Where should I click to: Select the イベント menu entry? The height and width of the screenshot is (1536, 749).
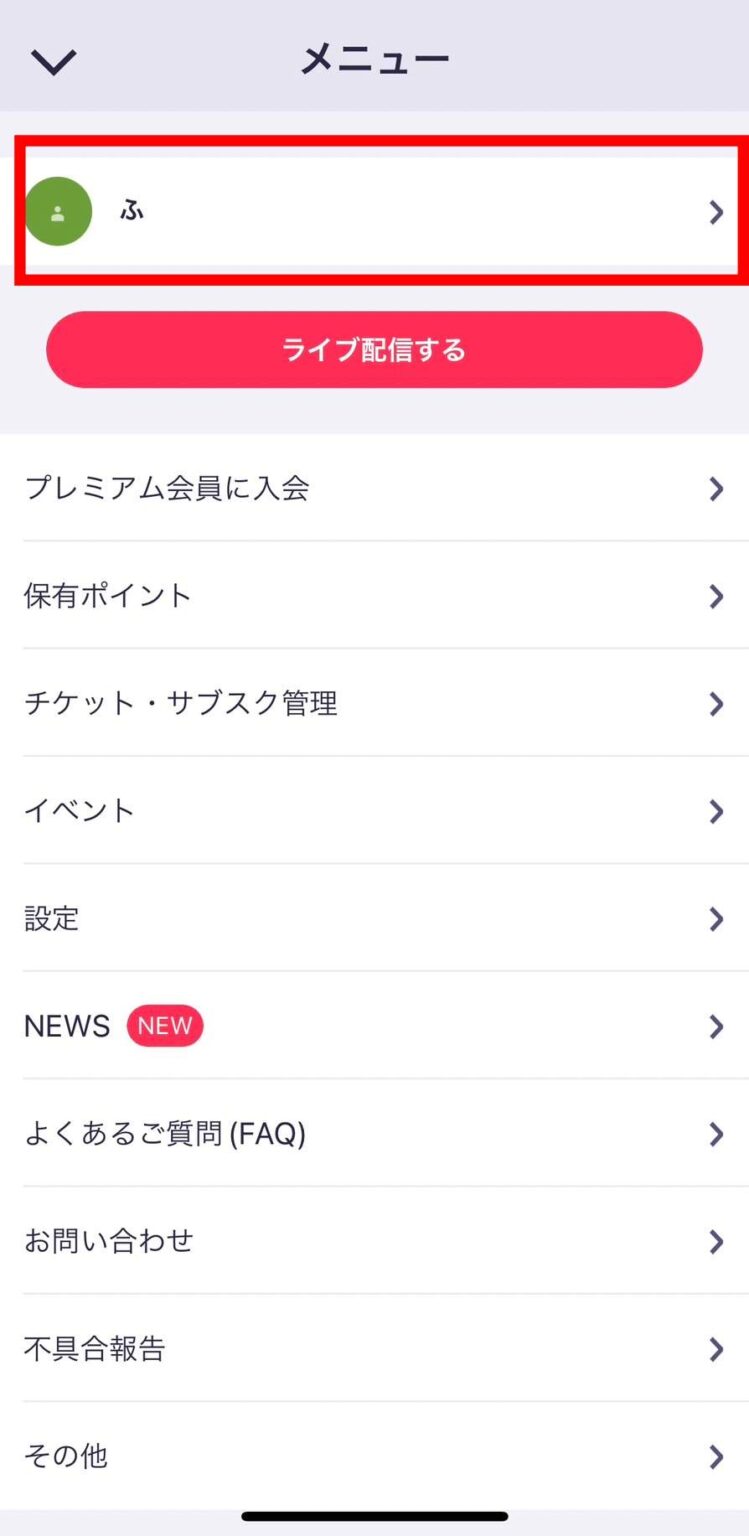374,811
